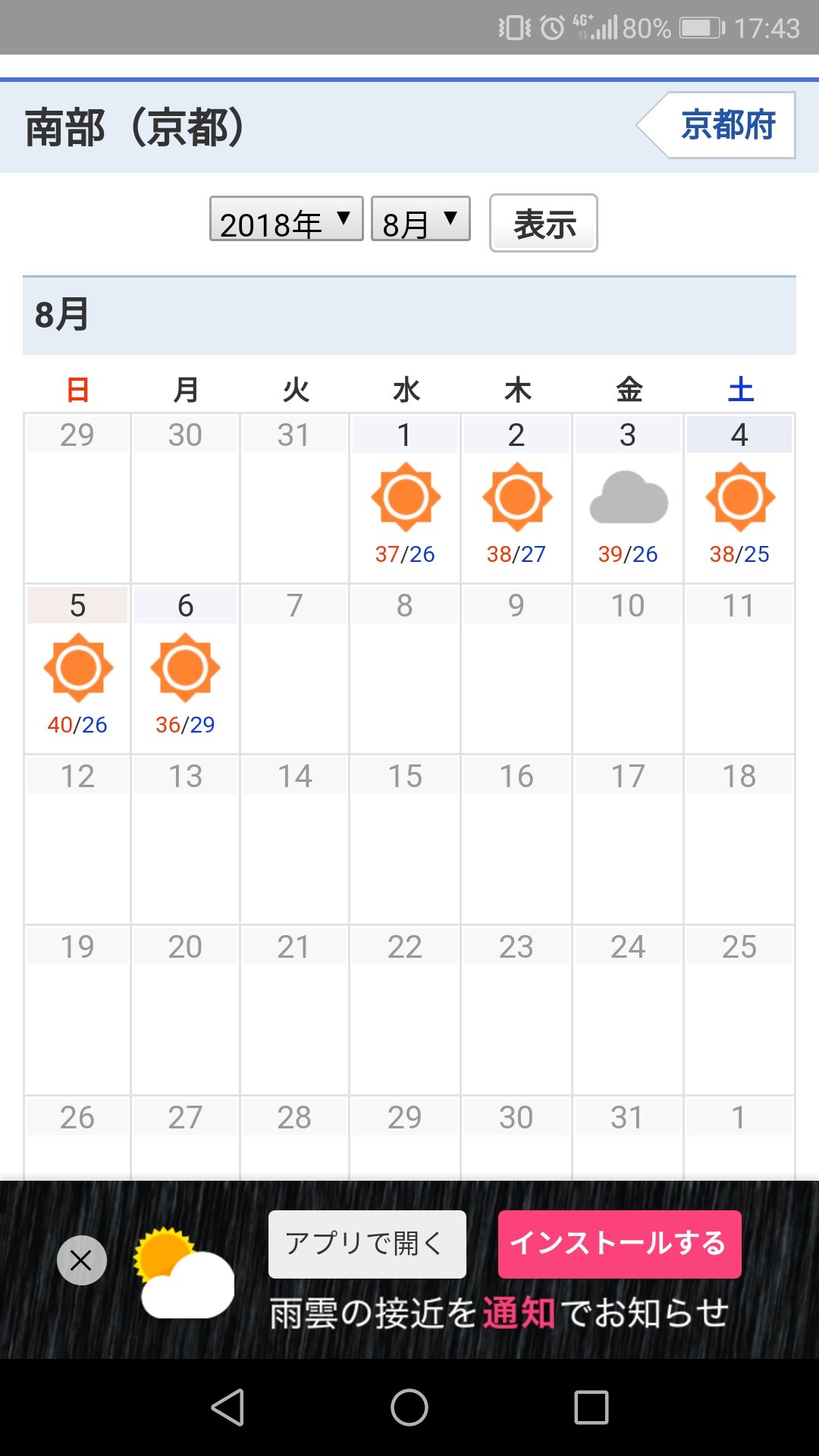819x1456 pixels.
Task: Go back to 京都府
Action: [x=717, y=125]
